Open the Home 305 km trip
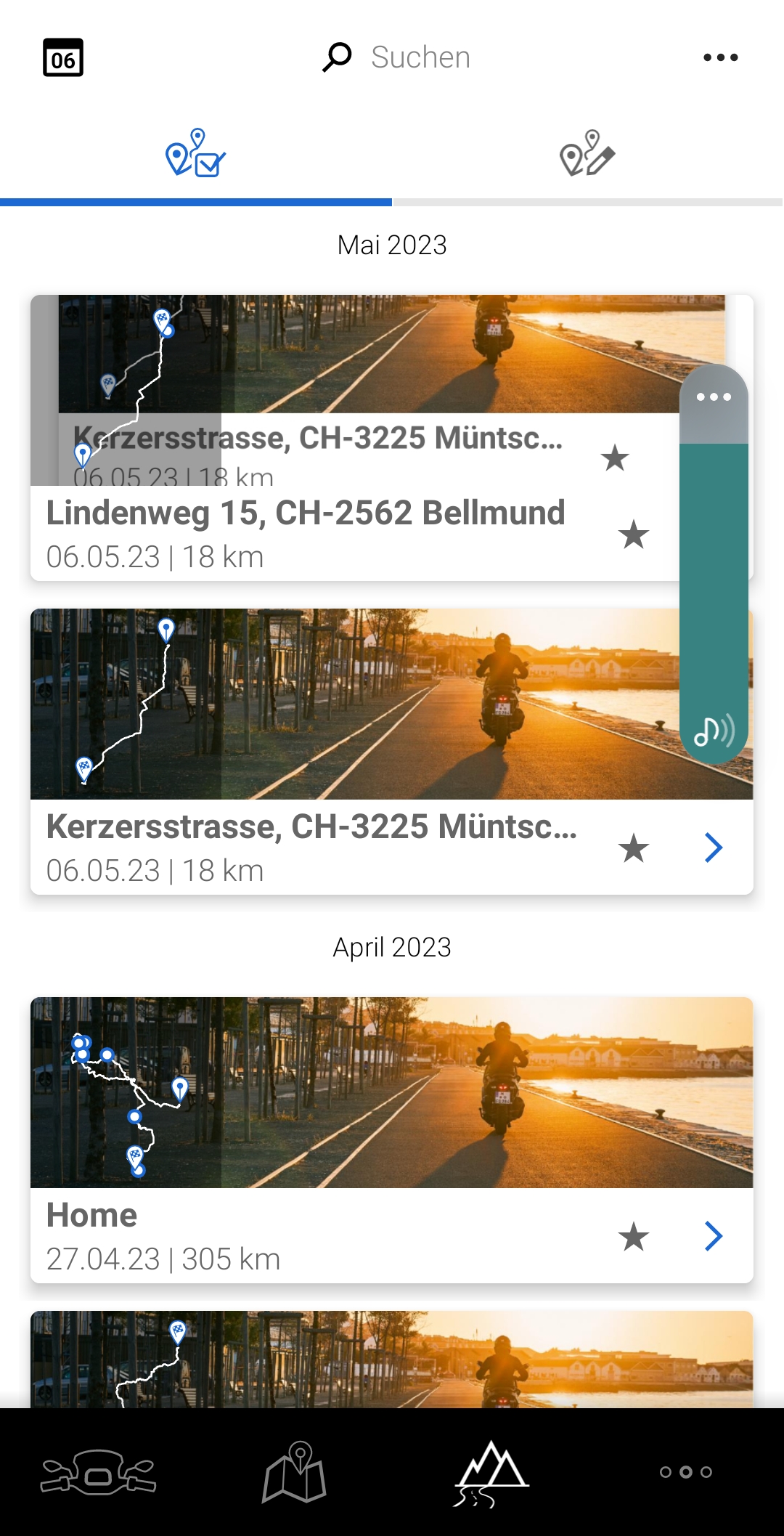Image resolution: width=784 pixels, height=1536 pixels. tap(391, 1139)
